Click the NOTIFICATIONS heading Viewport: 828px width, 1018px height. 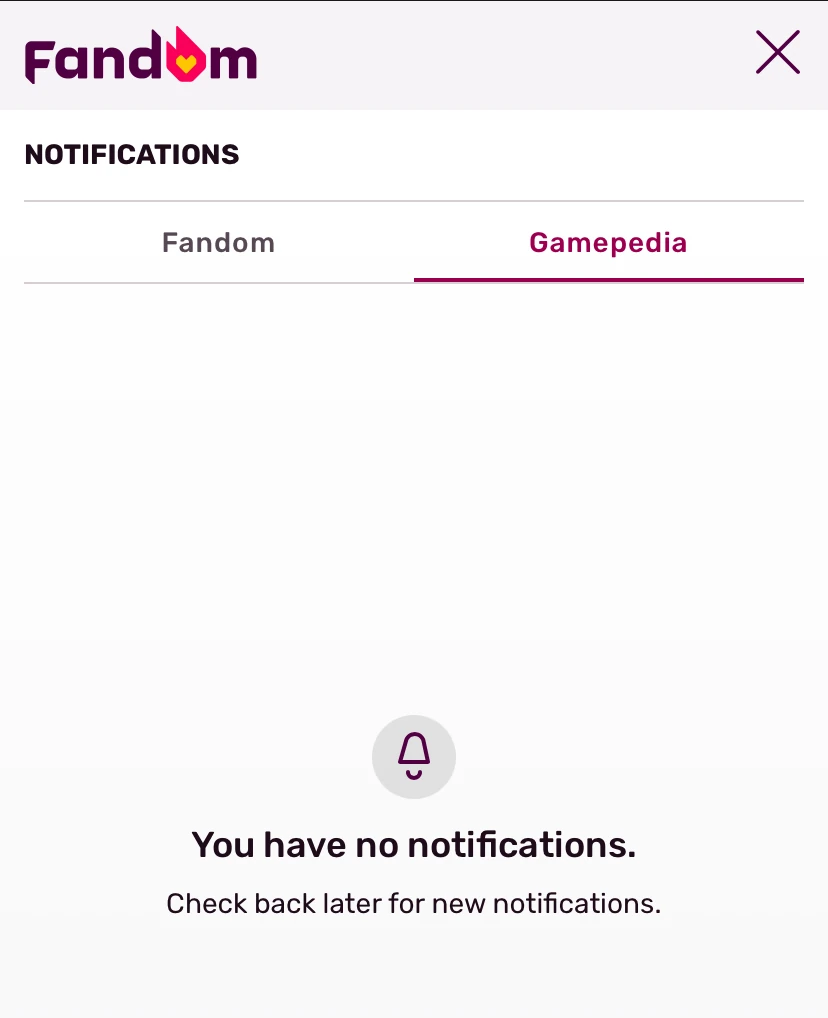pyautogui.click(x=131, y=154)
